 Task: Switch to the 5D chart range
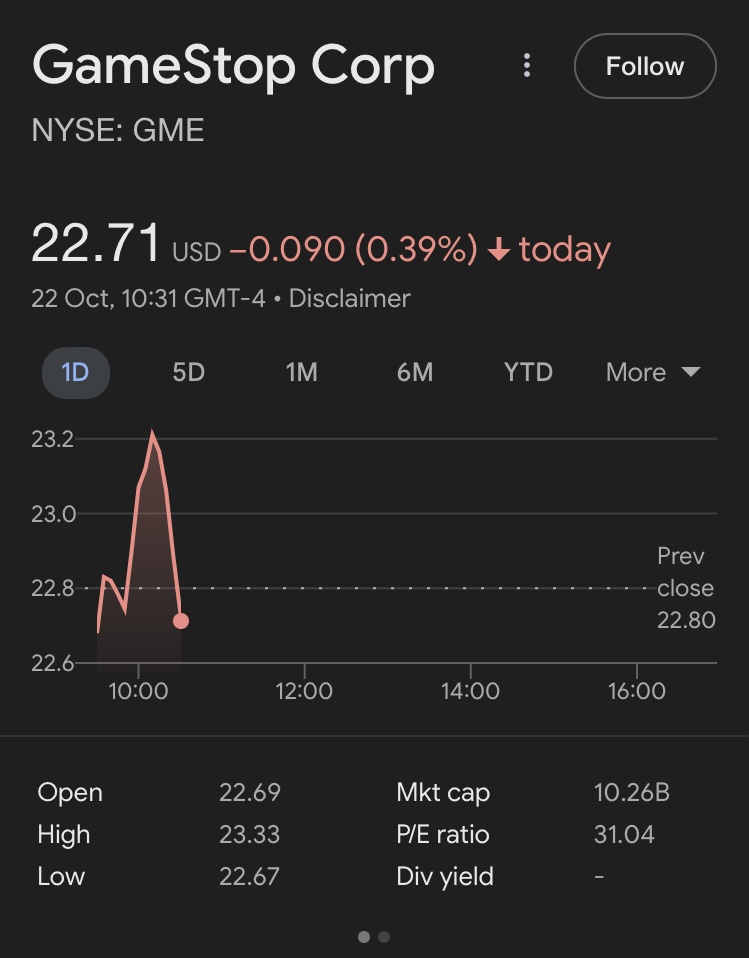tap(188, 373)
